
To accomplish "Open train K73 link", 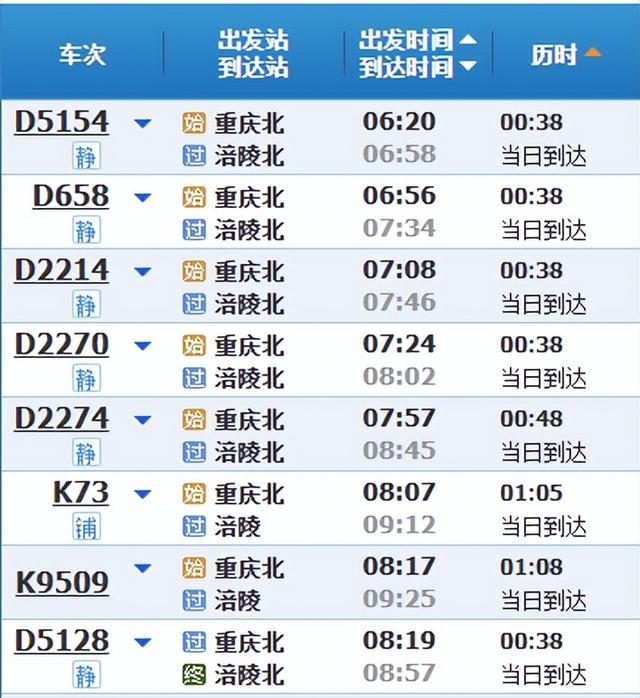I will [81, 492].
